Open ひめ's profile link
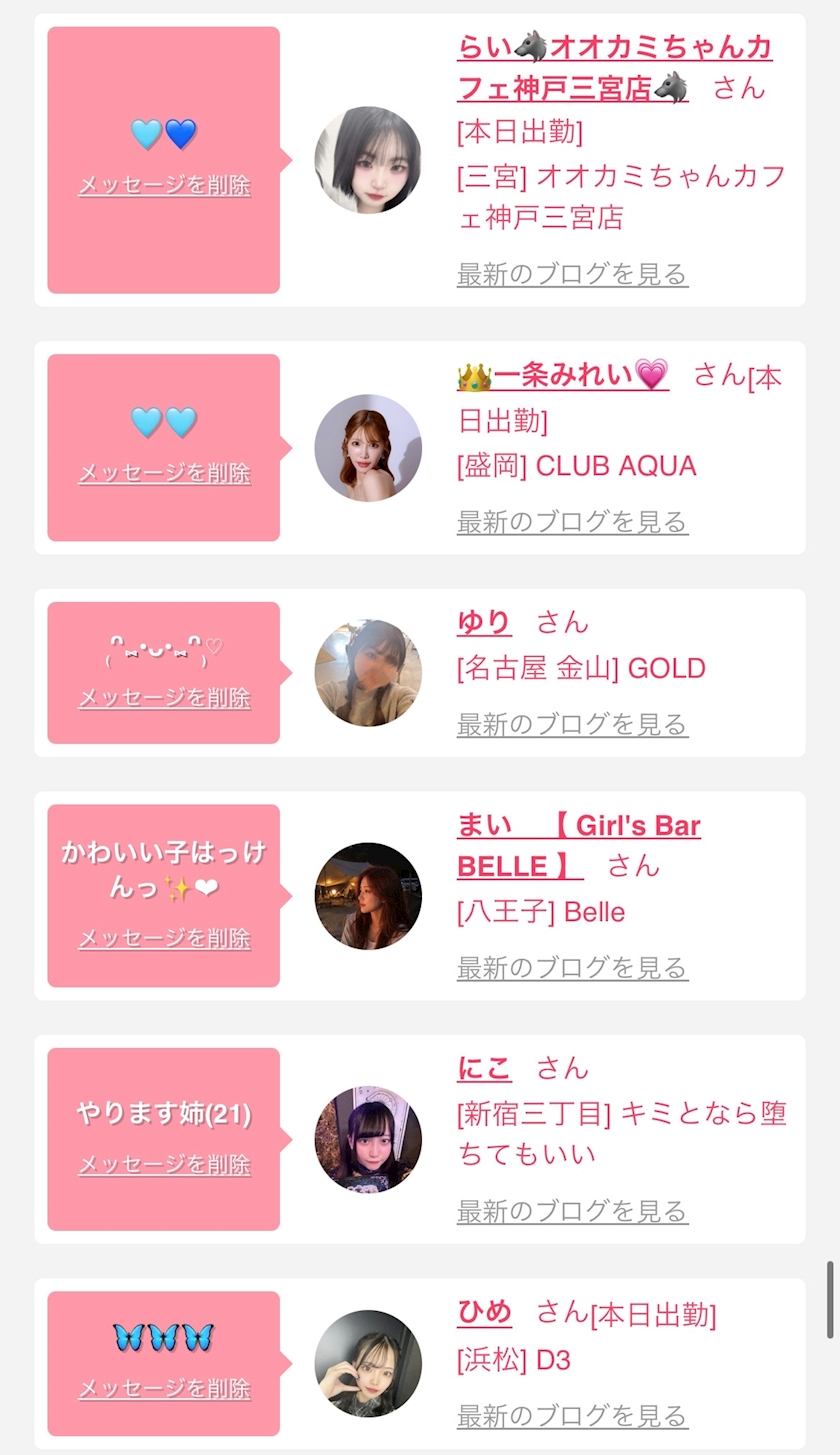Screen dimensions: 840x1455 click(x=484, y=1312)
